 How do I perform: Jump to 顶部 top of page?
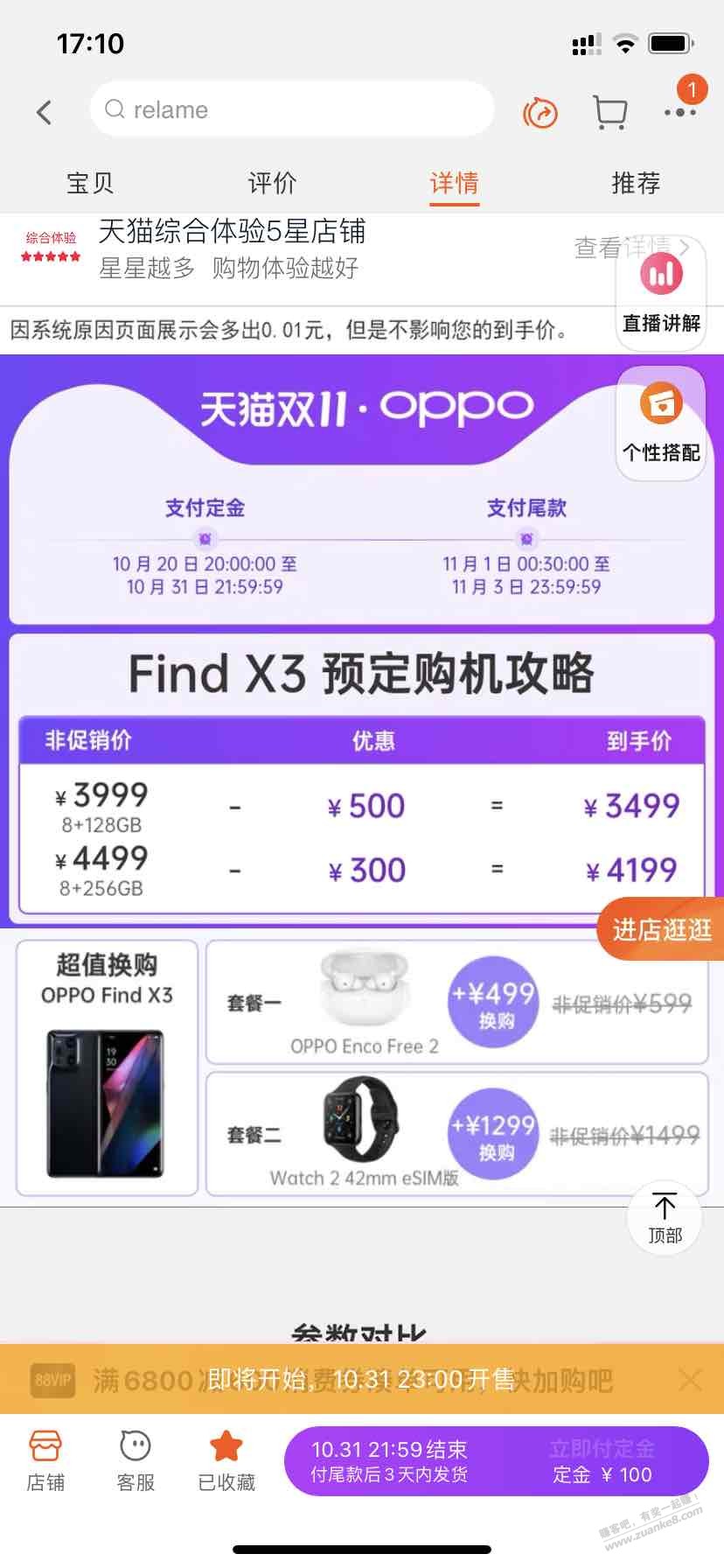click(x=665, y=1218)
